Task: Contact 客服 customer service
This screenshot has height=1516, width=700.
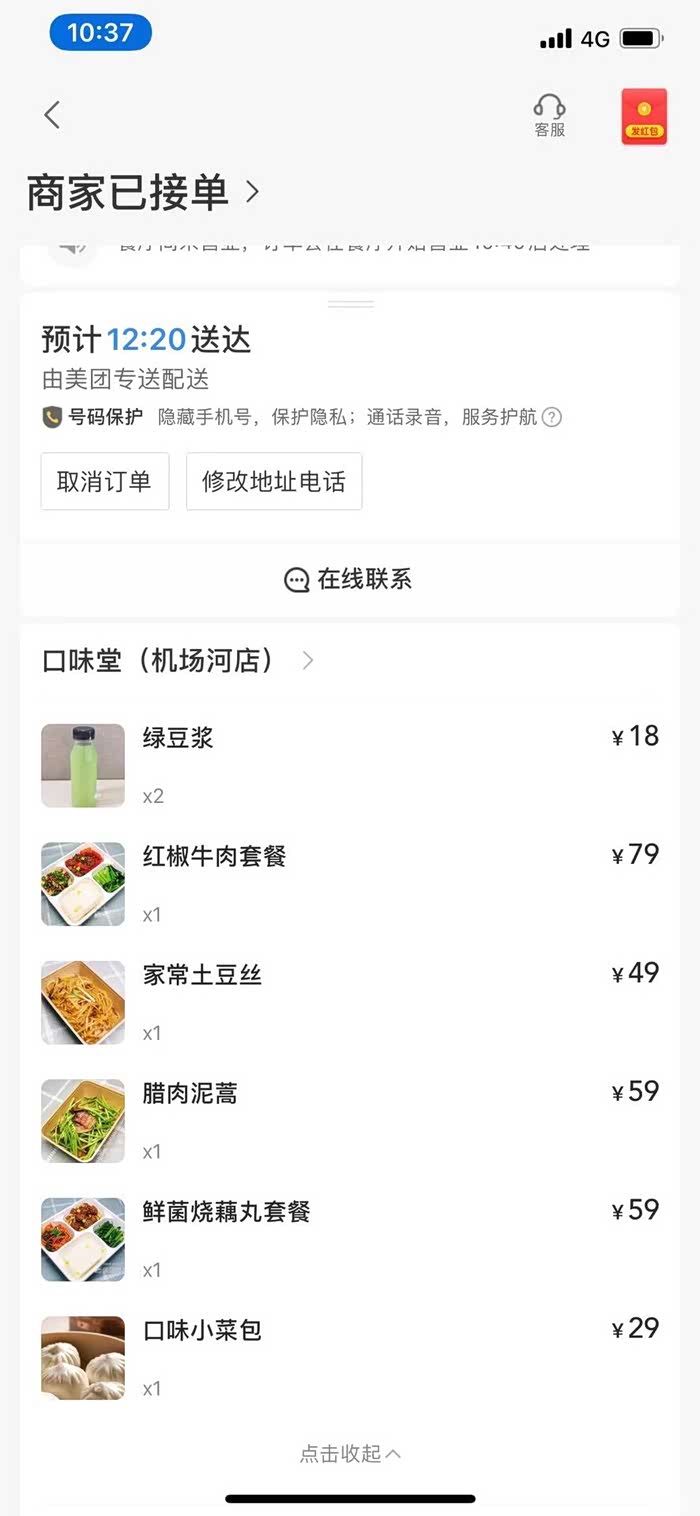Action: [x=549, y=116]
